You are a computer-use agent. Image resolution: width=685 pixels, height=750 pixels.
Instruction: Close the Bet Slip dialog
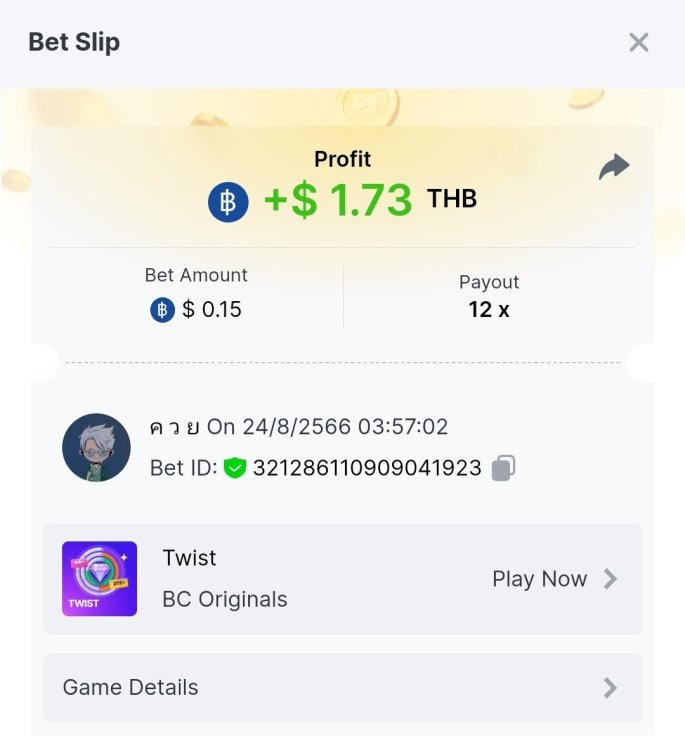638,42
